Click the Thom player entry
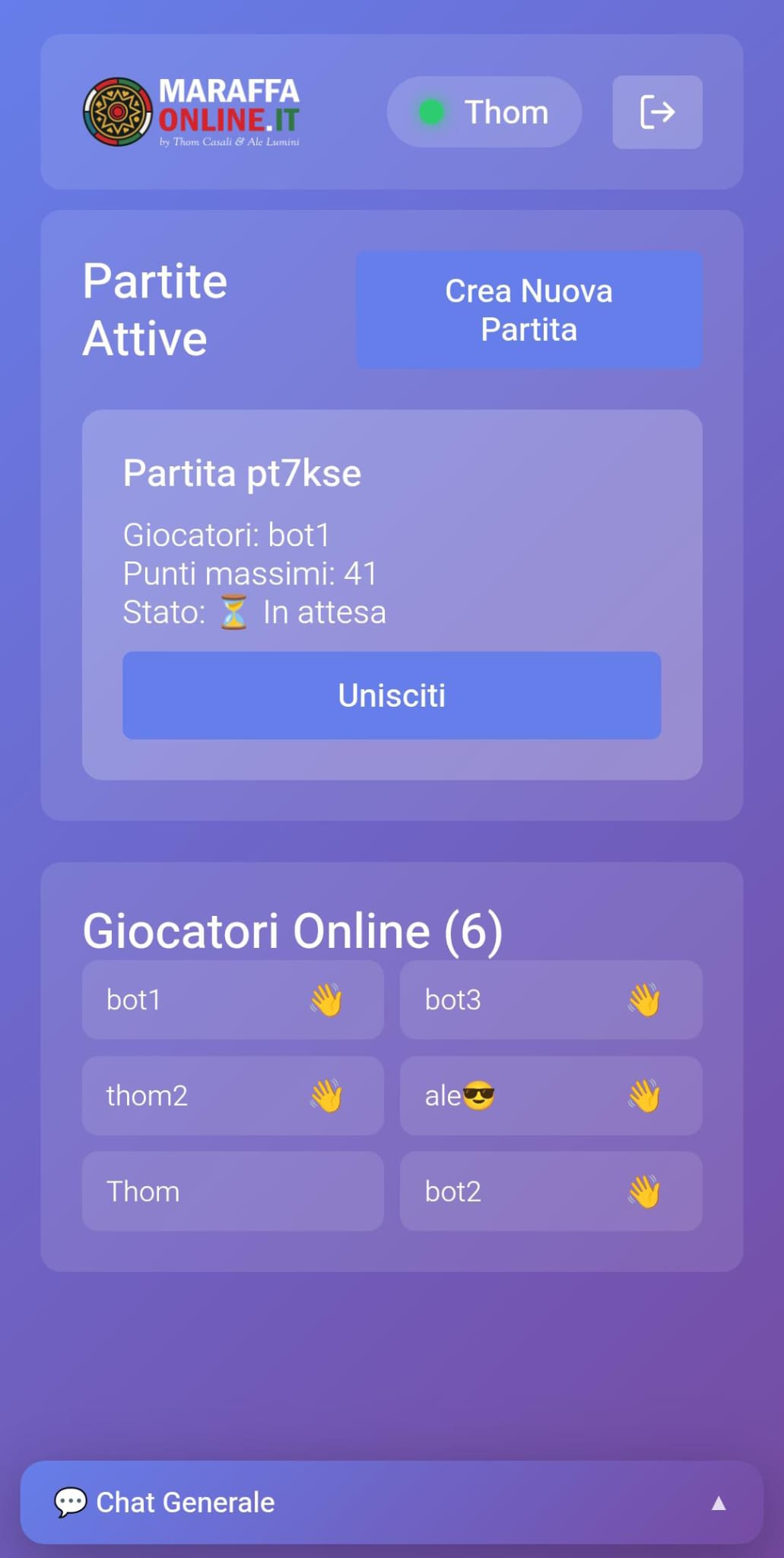This screenshot has height=1558, width=784. (x=233, y=1191)
